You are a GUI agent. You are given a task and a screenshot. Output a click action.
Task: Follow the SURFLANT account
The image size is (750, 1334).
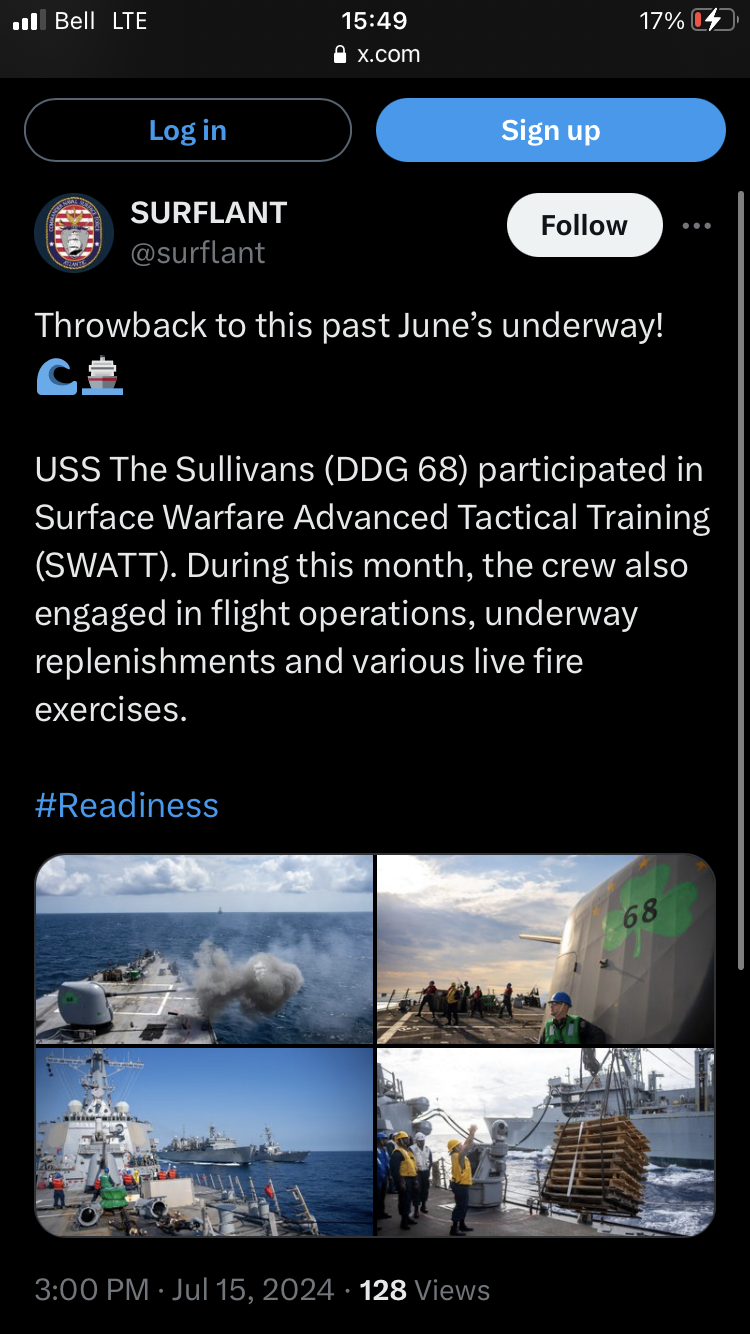point(585,225)
